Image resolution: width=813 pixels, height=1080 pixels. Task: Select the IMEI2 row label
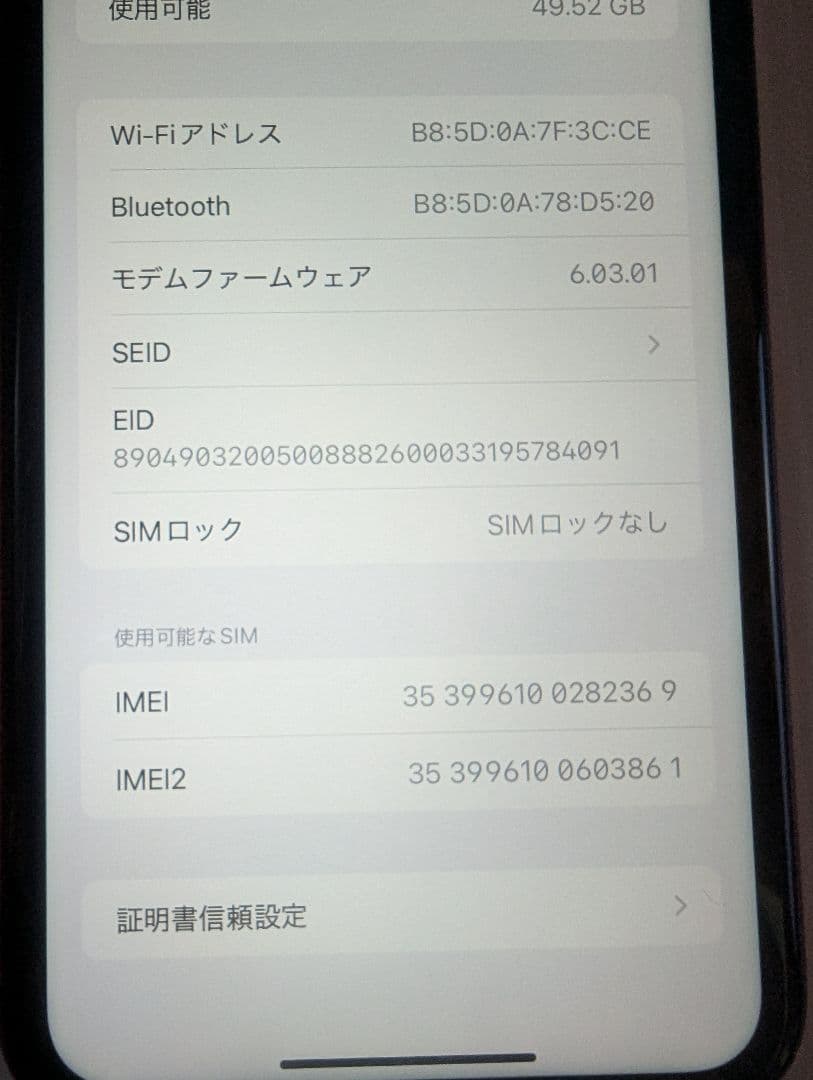[152, 778]
